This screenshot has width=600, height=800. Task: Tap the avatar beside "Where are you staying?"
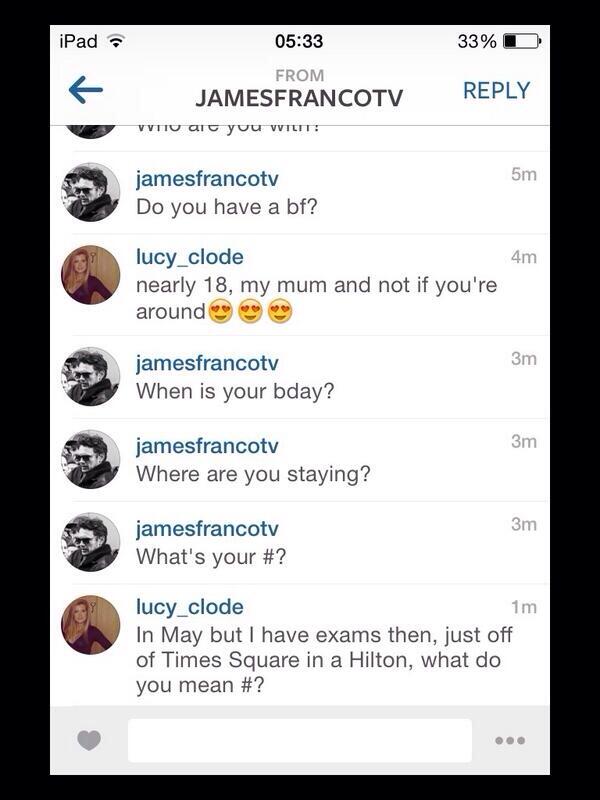point(91,459)
